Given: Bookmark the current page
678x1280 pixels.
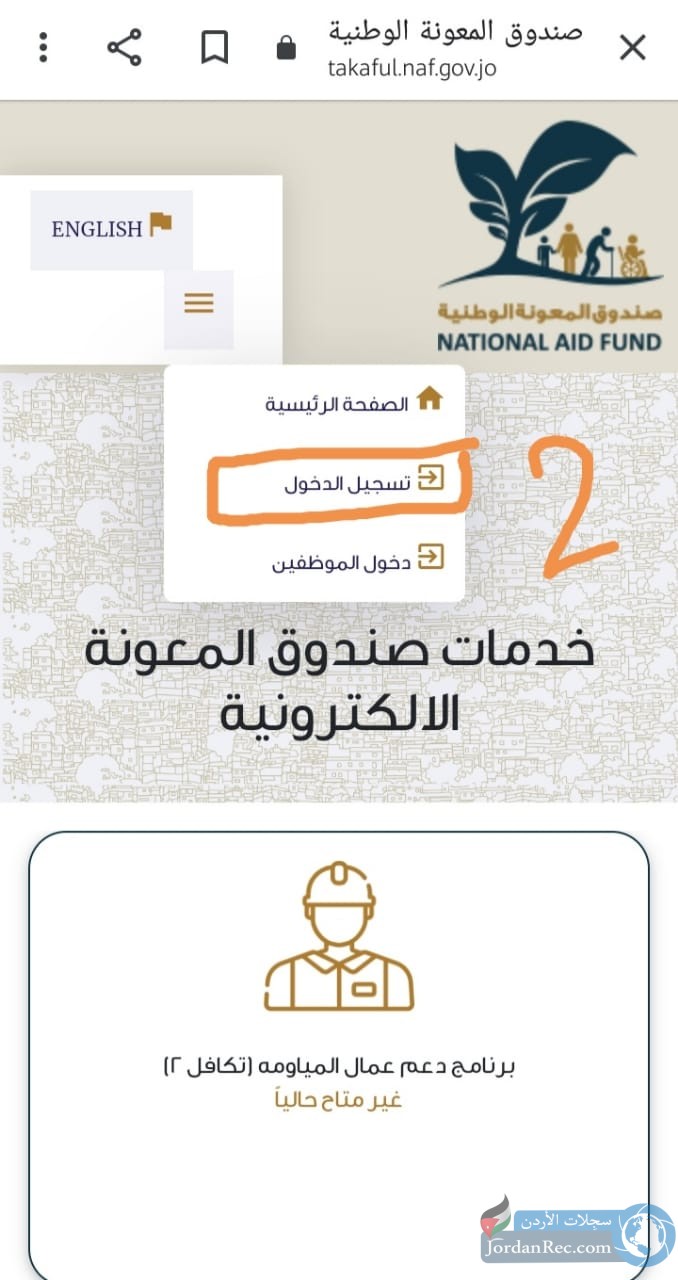Looking at the screenshot, I should click(214, 47).
